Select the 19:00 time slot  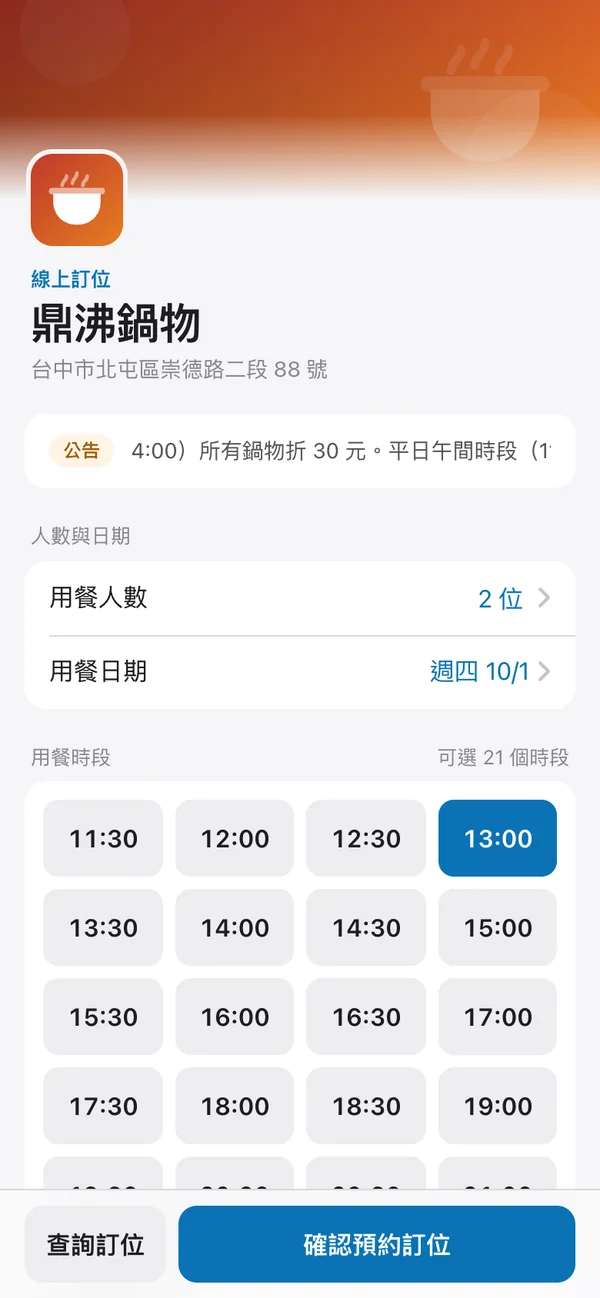(498, 1106)
